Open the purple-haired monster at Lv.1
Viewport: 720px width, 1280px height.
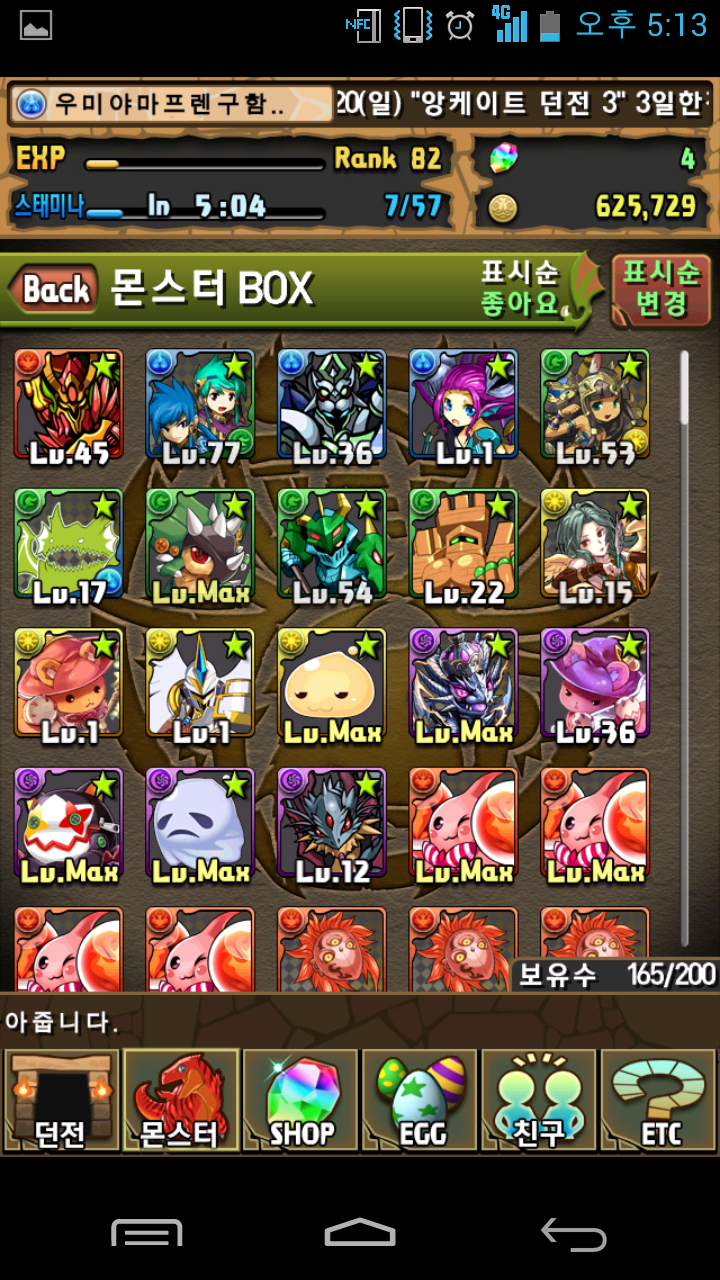pyautogui.click(x=463, y=404)
